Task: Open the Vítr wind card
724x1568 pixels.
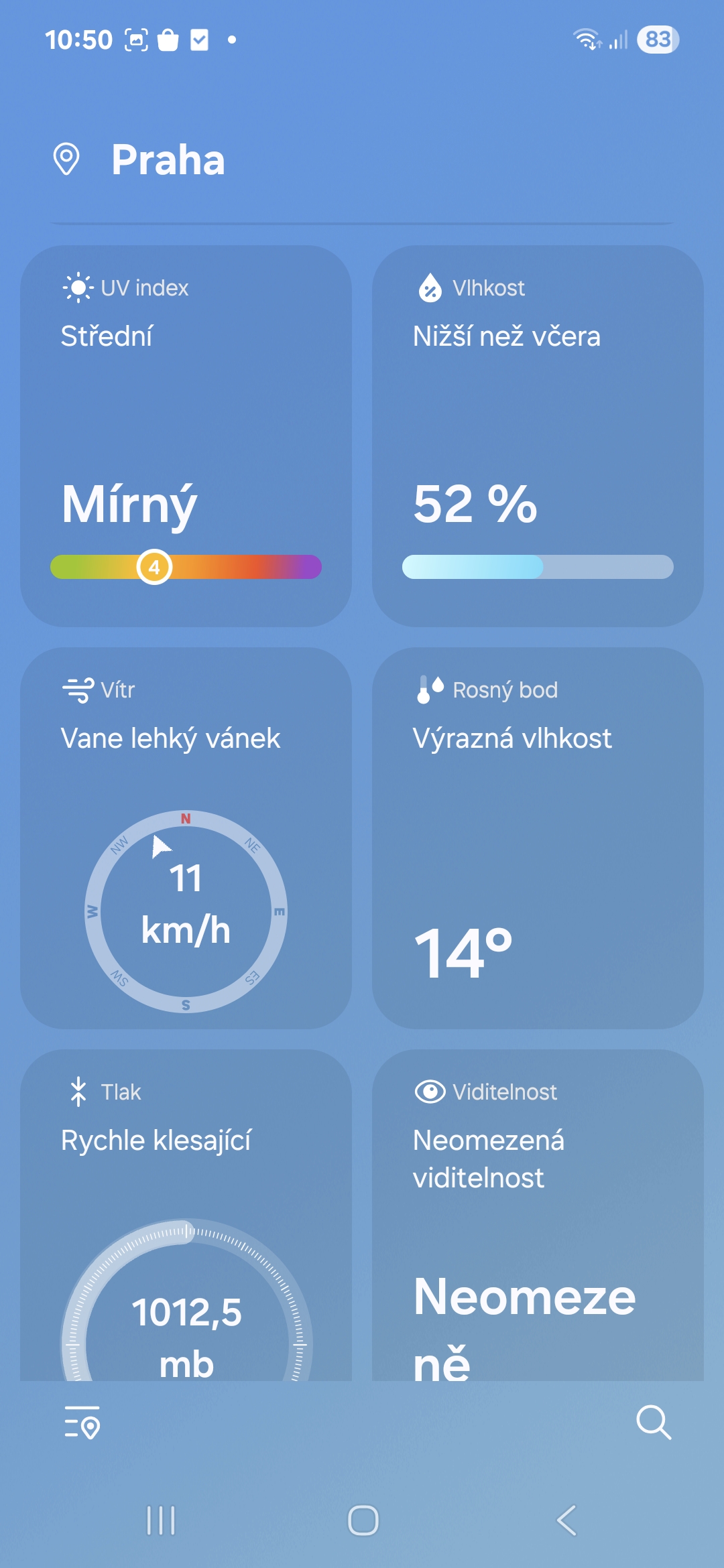Action: (186, 838)
